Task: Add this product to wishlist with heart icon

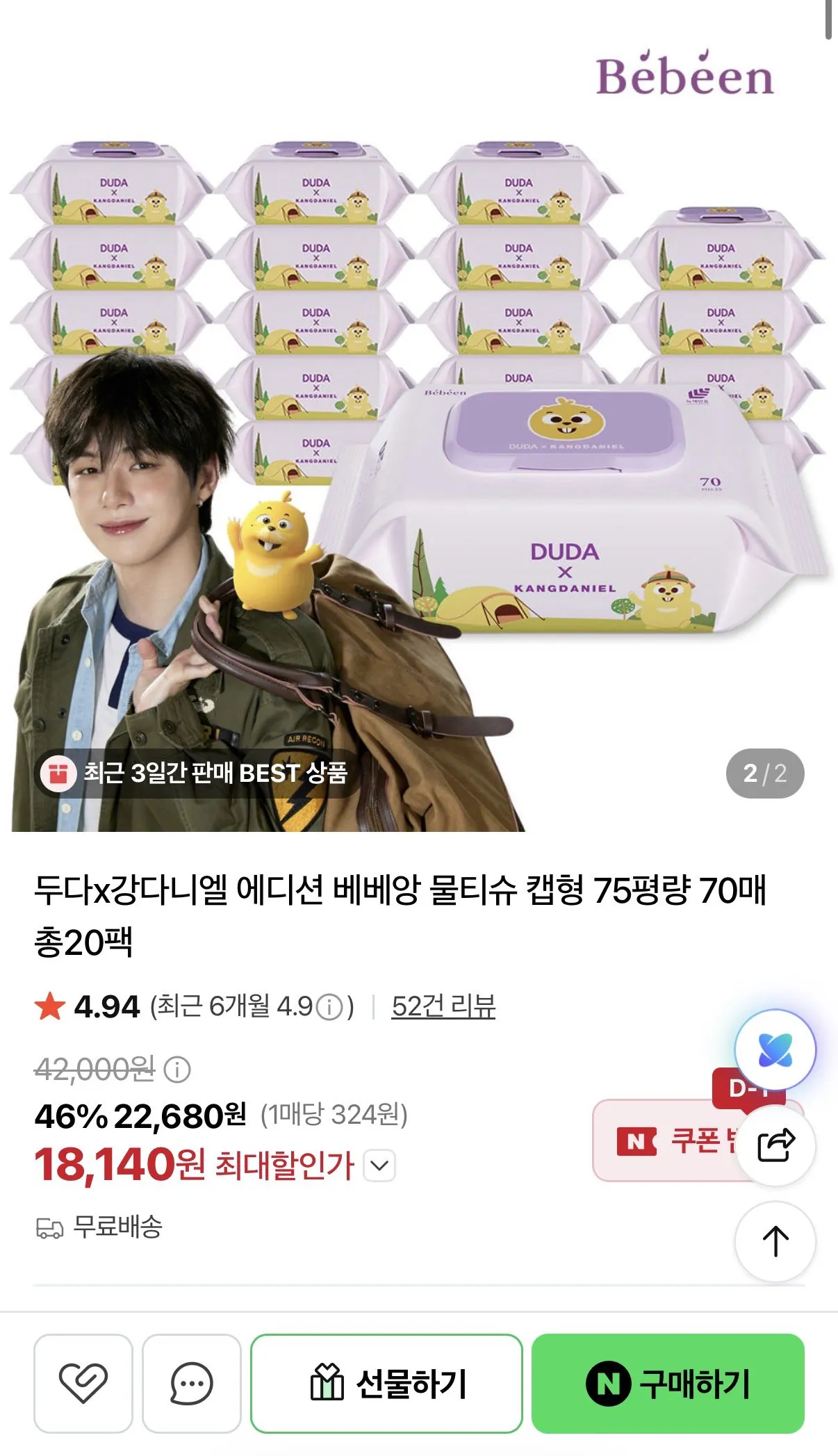Action: (x=83, y=1383)
